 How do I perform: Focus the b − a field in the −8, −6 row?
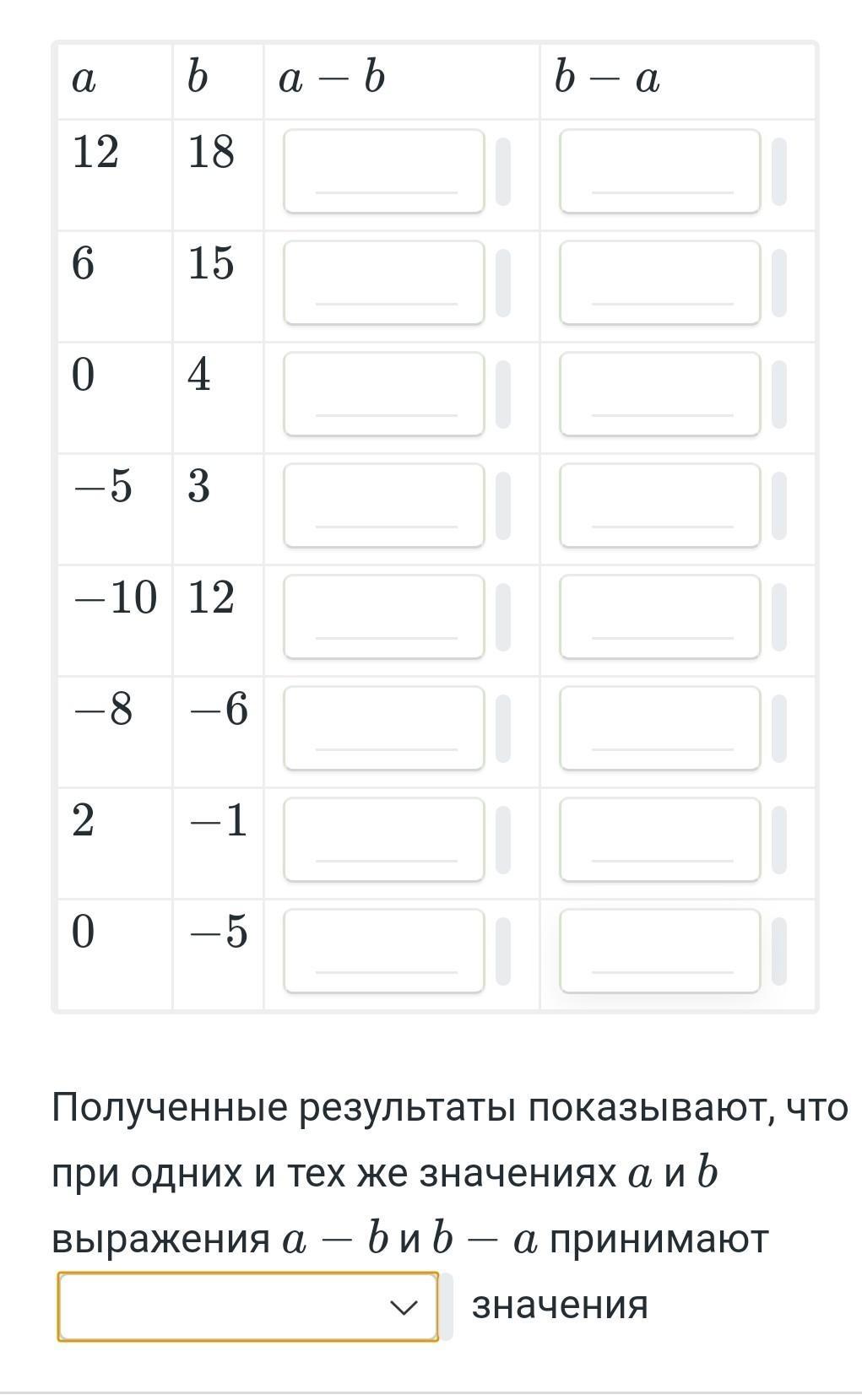click(x=660, y=728)
